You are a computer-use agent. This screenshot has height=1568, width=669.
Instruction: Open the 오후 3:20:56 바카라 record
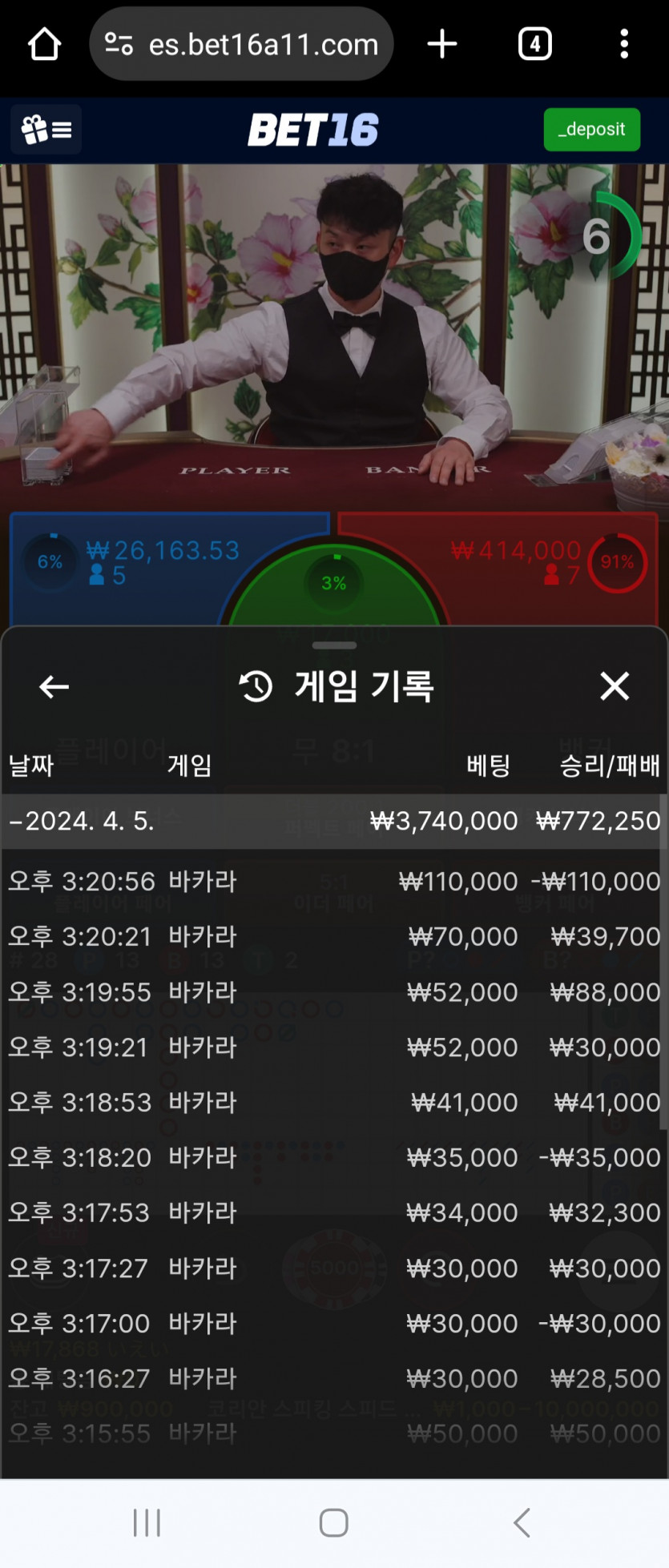pos(334,882)
